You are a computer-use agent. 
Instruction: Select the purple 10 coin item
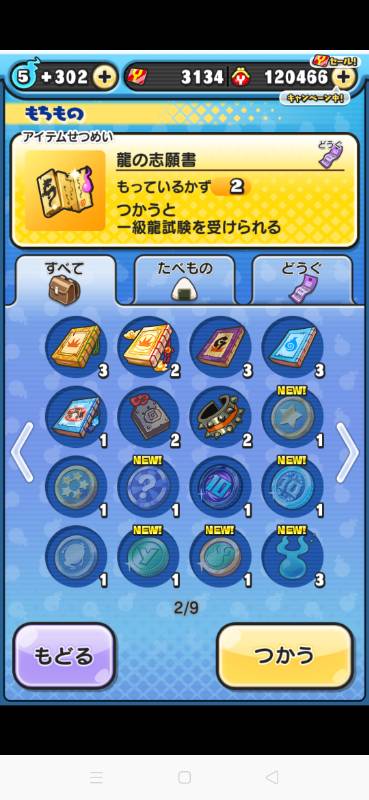pos(220,487)
